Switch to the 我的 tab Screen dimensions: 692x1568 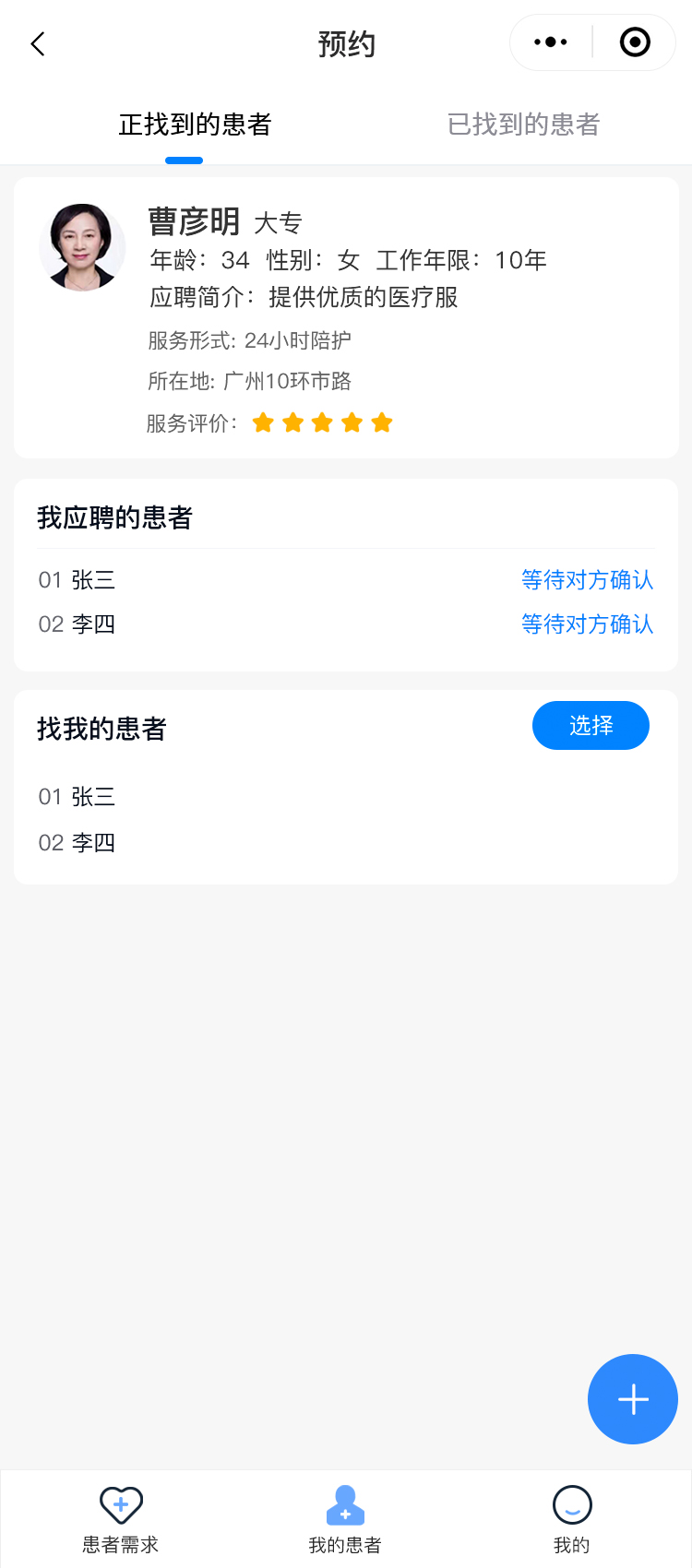[572, 1520]
